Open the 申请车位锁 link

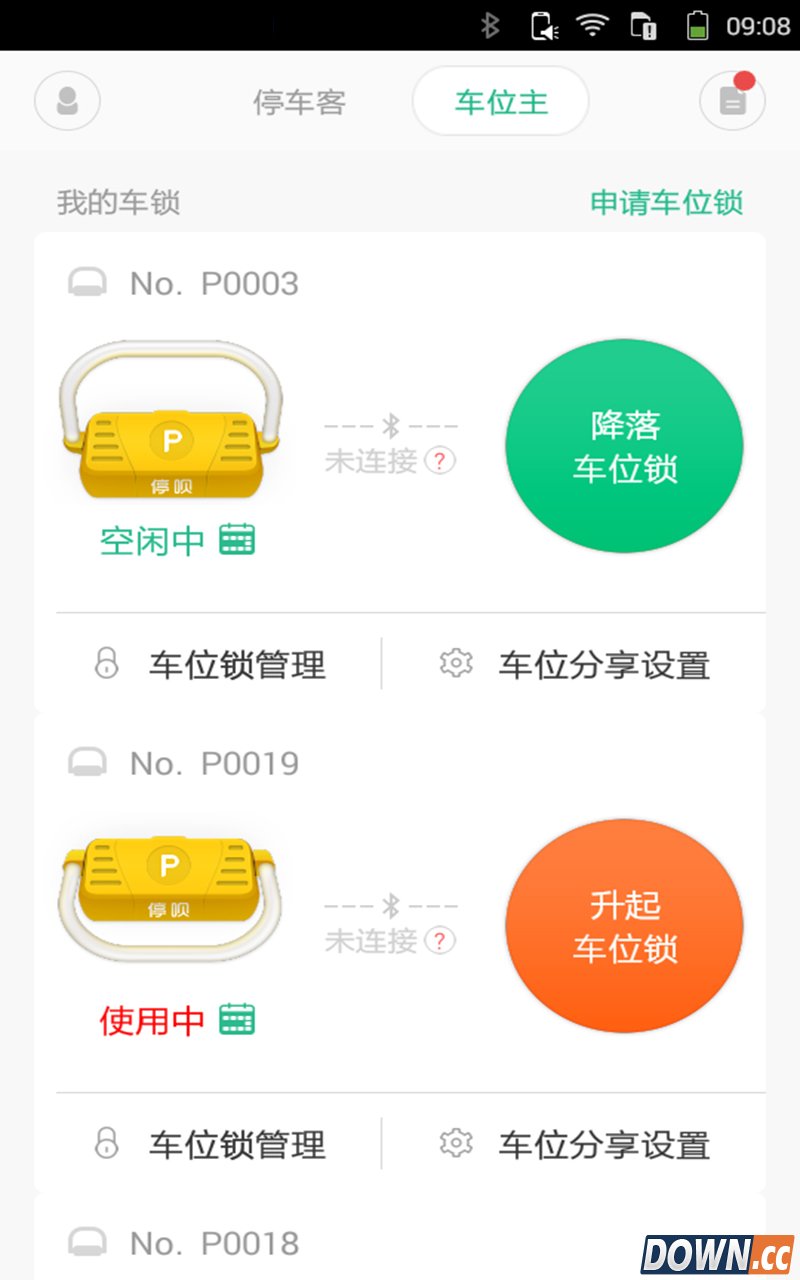667,202
